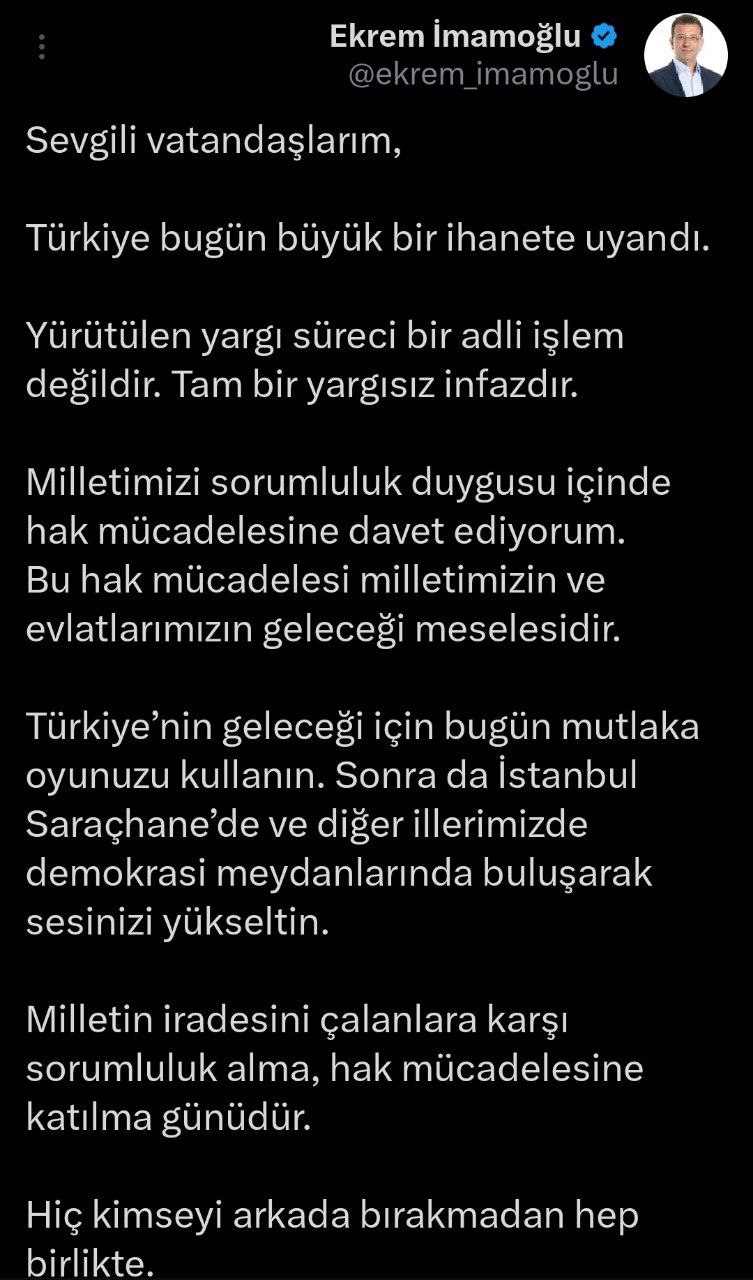Viewport: 753px width, 1280px height.
Task: Open Ekrem İmamoğlu's profile photo
Action: (x=685, y=55)
